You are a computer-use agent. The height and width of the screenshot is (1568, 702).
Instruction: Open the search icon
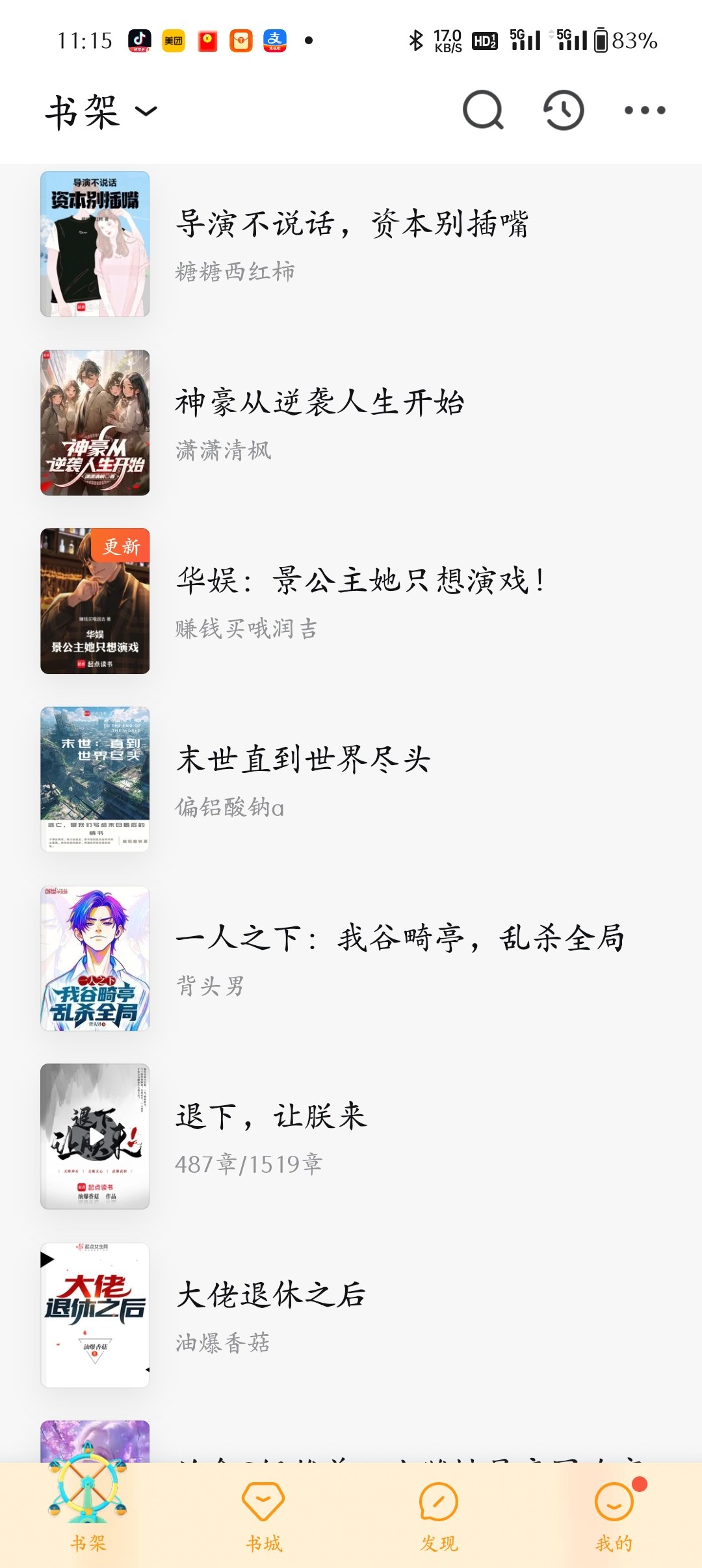[x=483, y=110]
